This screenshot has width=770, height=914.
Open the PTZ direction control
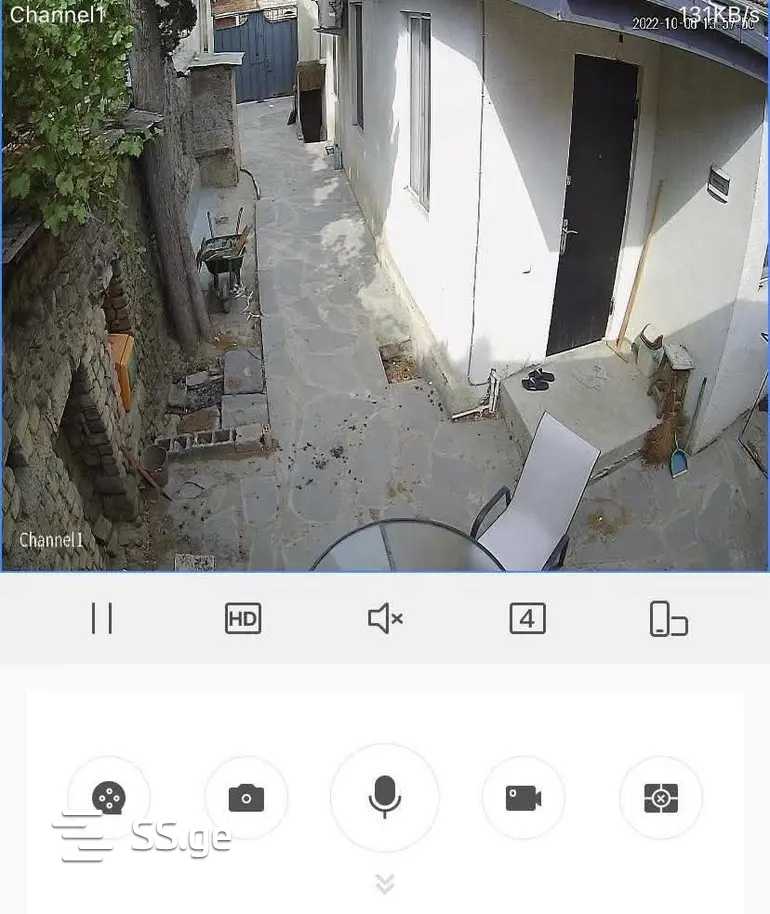tap(109, 797)
